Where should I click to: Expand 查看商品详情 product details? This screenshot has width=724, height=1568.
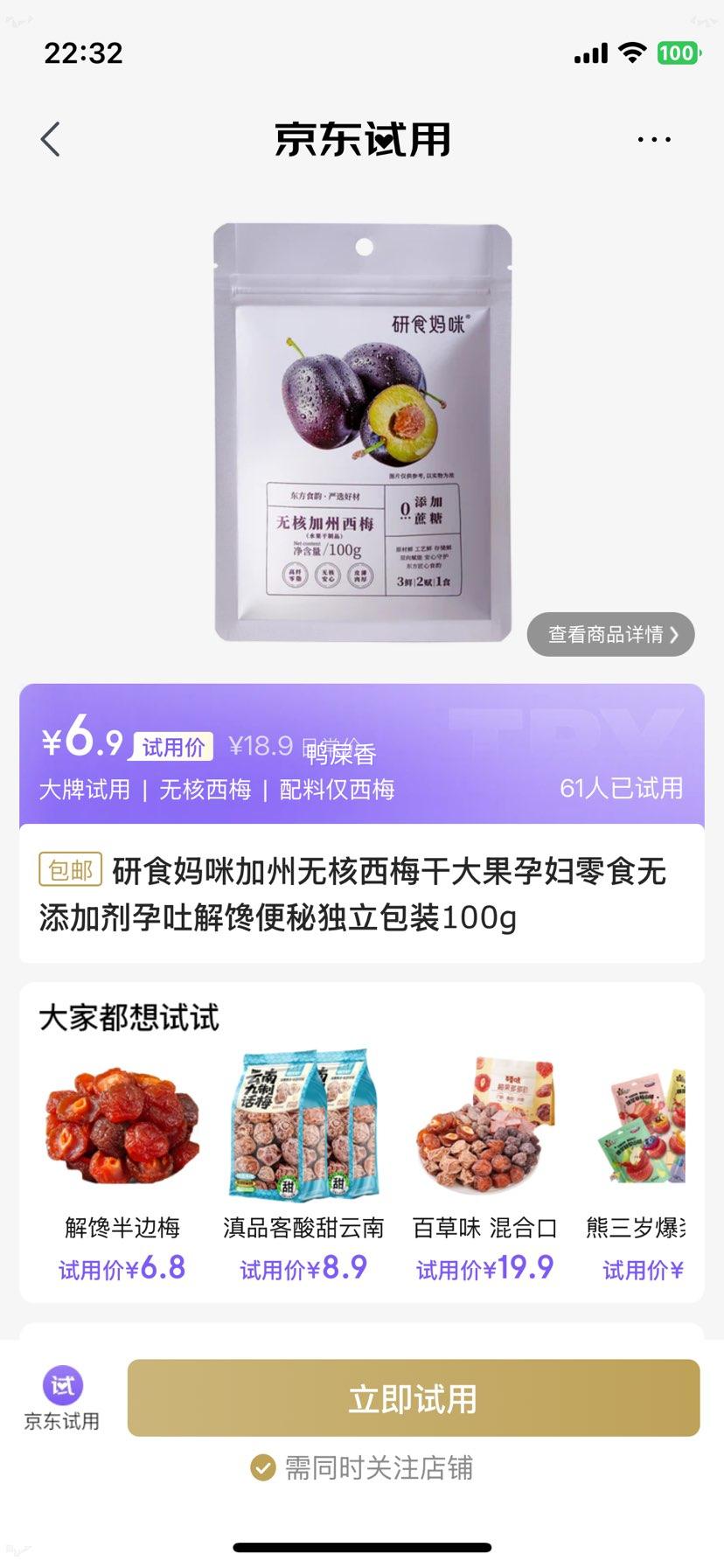point(611,635)
